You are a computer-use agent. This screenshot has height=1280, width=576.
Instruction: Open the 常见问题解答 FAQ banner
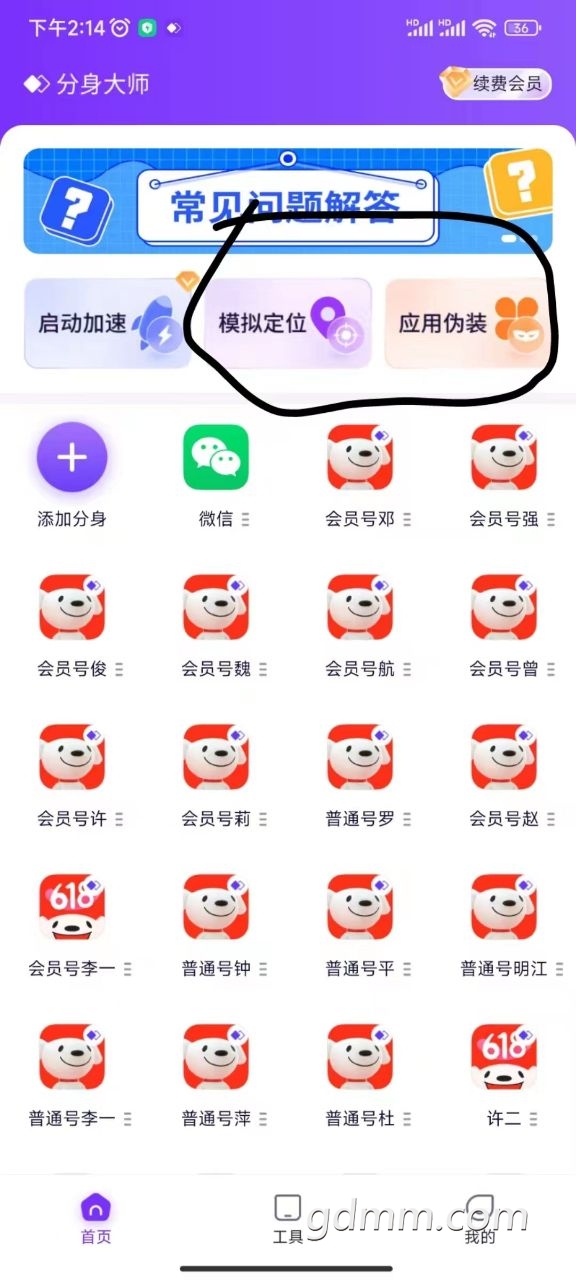288,201
